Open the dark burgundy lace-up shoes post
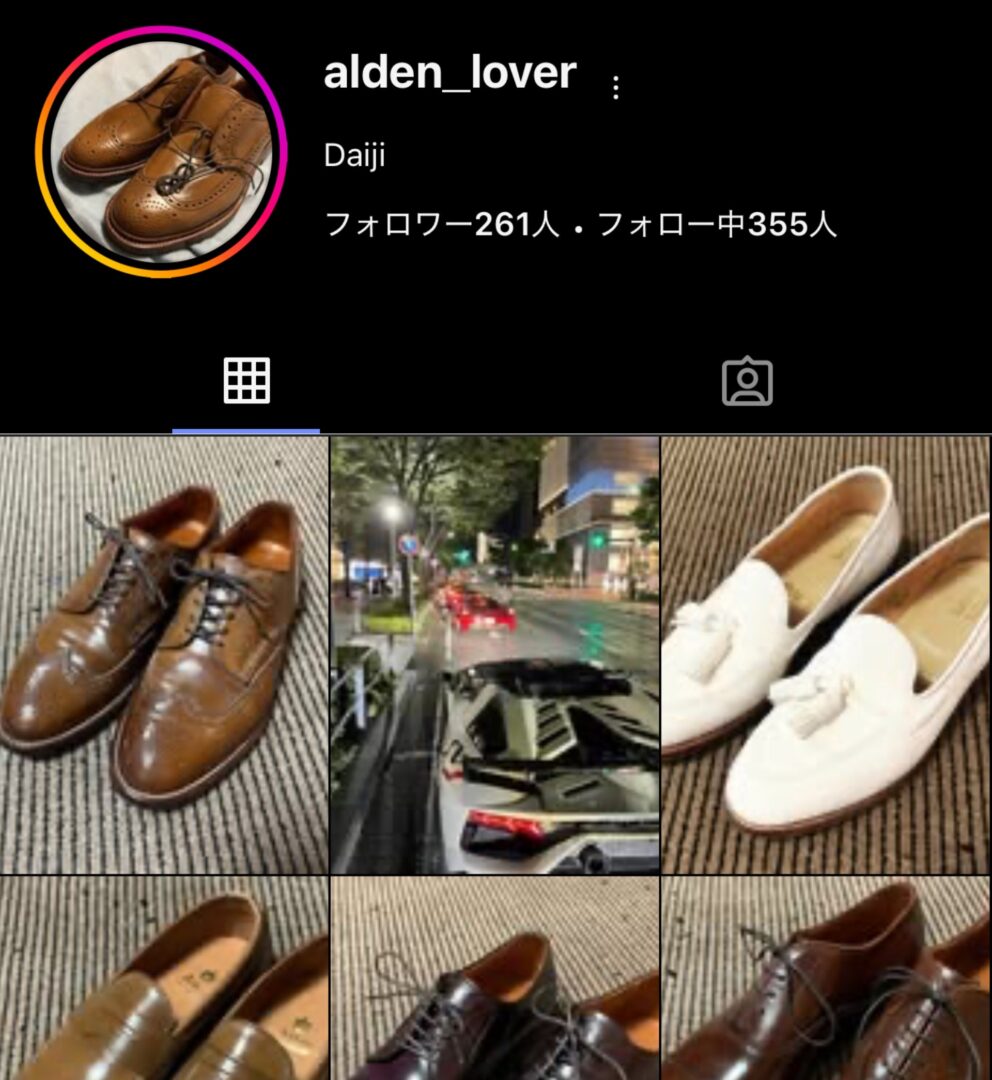Image resolution: width=992 pixels, height=1080 pixels. (495, 980)
